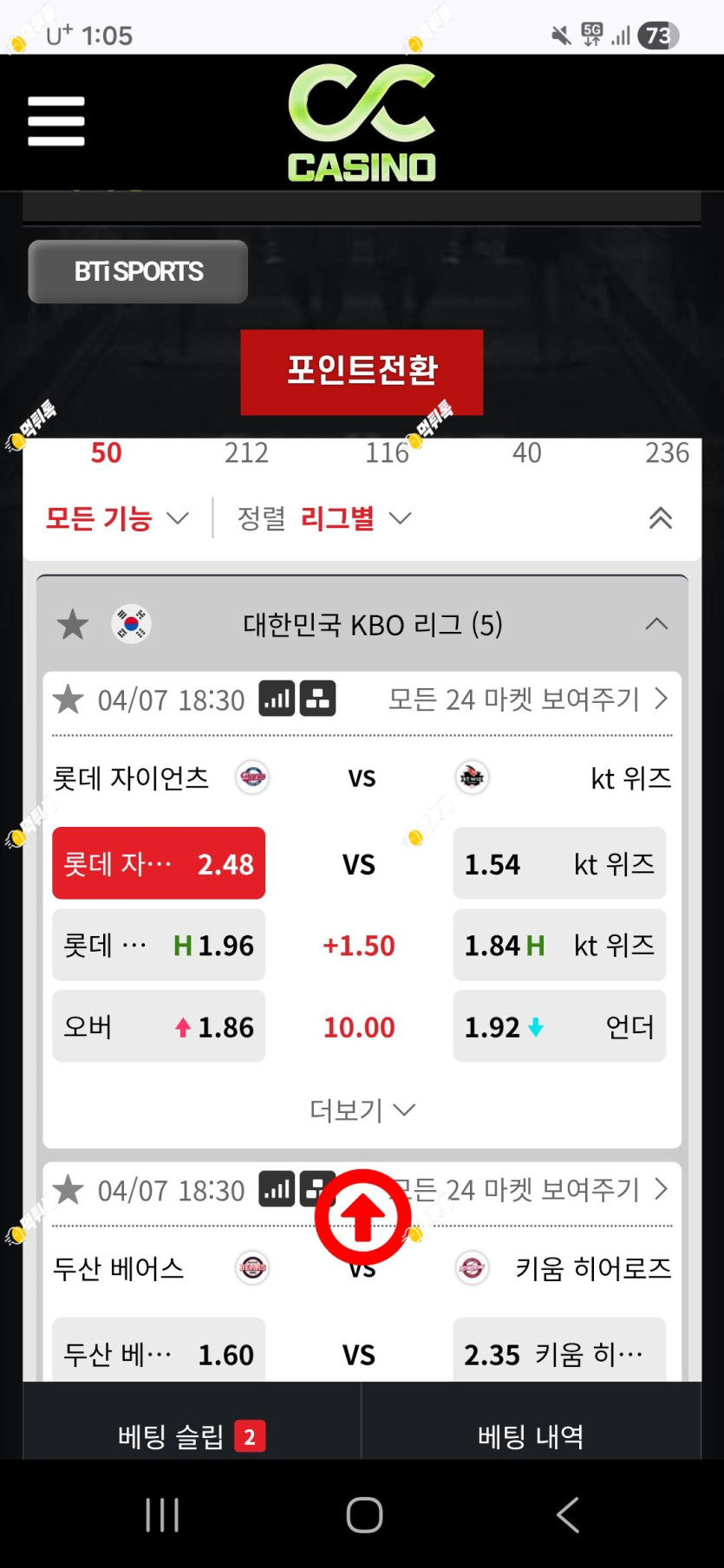Select 롯데 자이언츠 win odds 2.48
724x1568 pixels.
[159, 863]
